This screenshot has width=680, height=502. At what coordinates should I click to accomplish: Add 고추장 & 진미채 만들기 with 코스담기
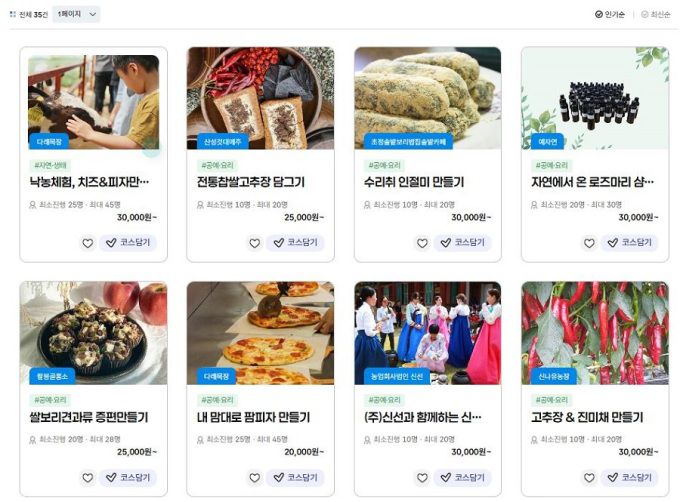[629, 478]
